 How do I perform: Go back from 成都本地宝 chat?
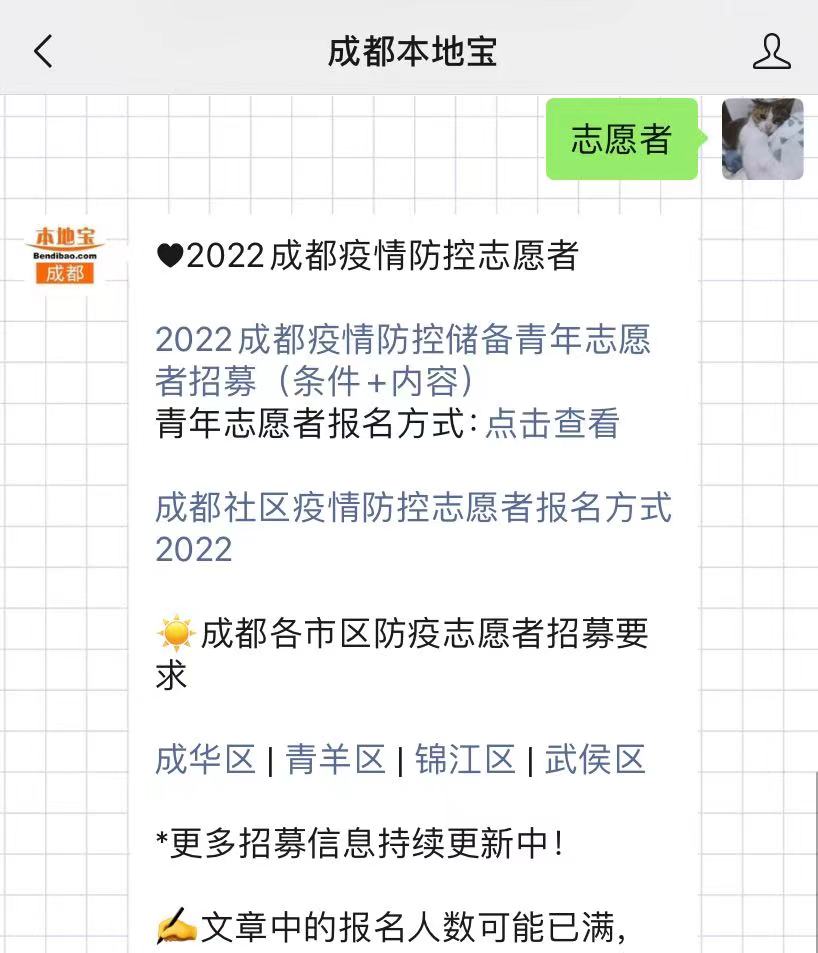click(43, 52)
